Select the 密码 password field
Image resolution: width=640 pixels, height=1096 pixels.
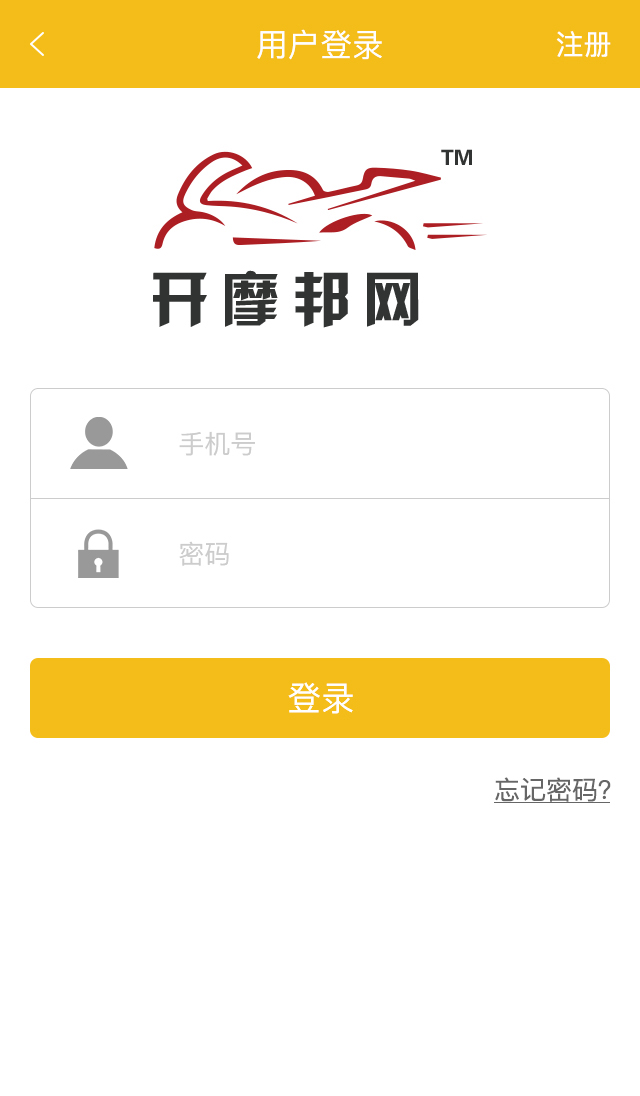coord(380,554)
